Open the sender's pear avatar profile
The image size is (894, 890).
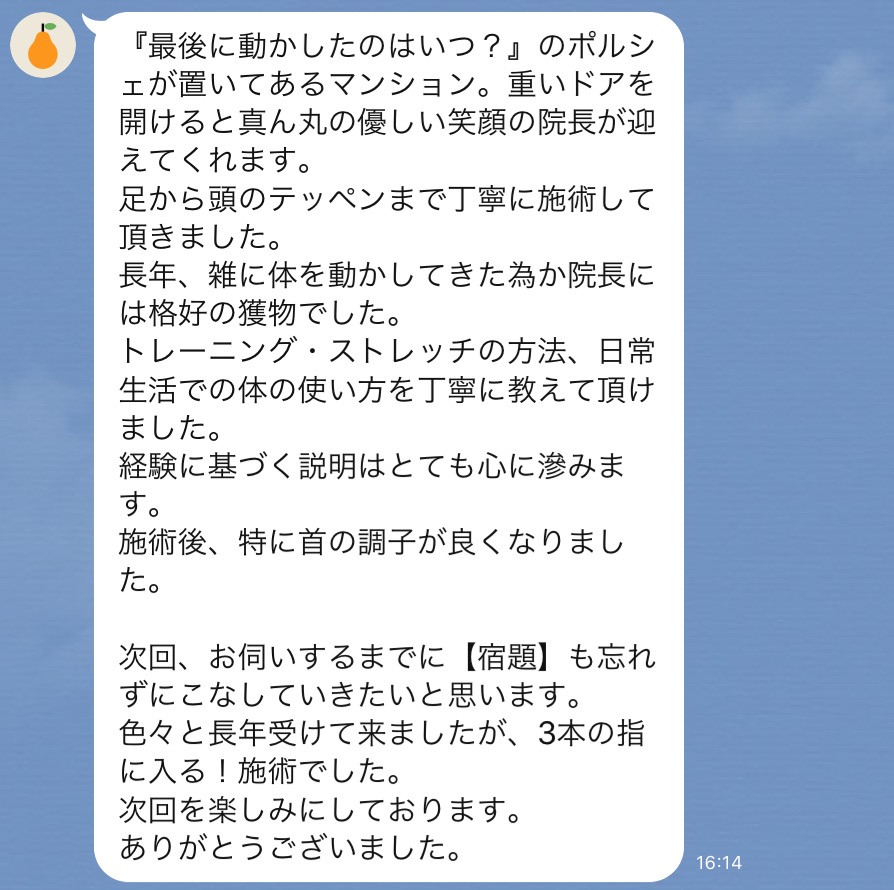[43, 45]
